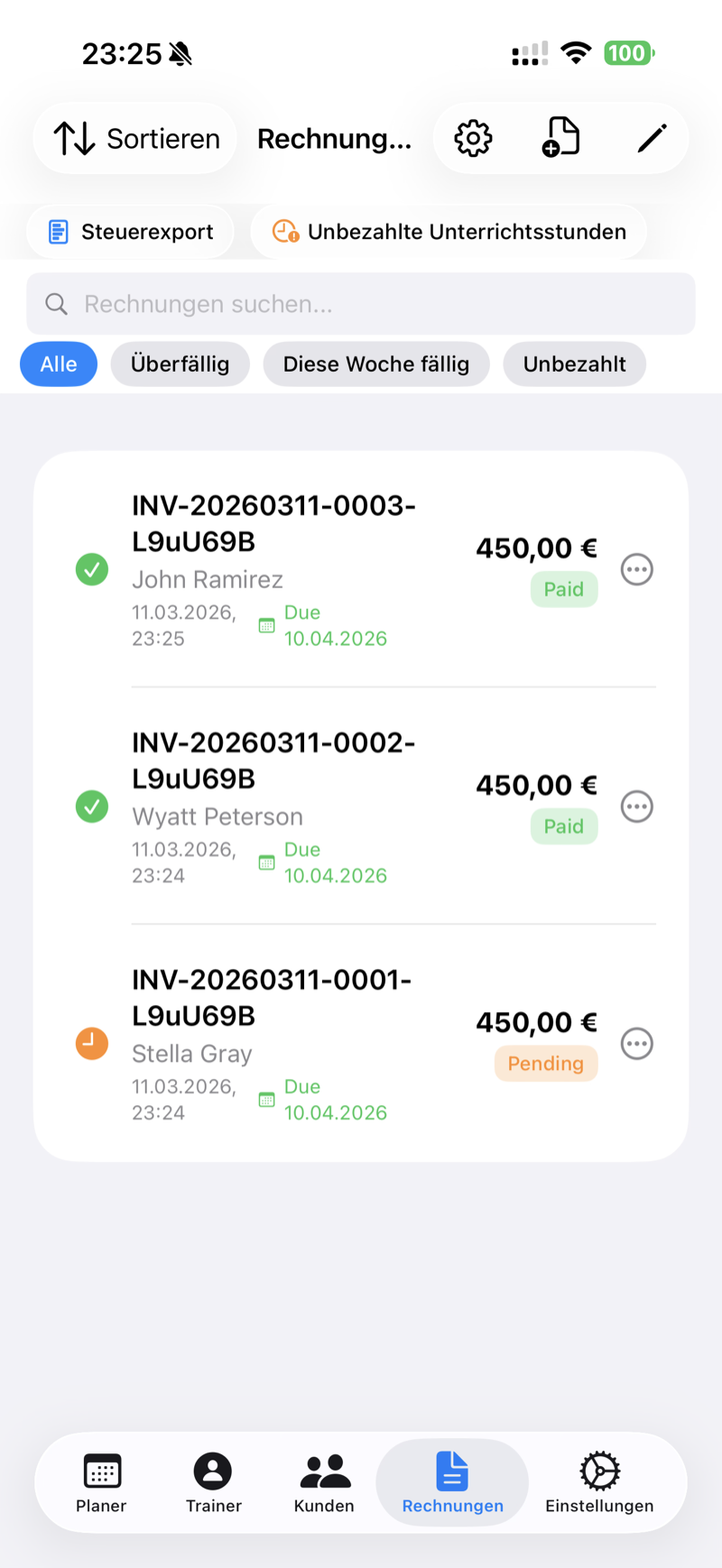Open options menu for Stella Gray's invoice
The width and height of the screenshot is (722, 1568).
click(636, 1043)
